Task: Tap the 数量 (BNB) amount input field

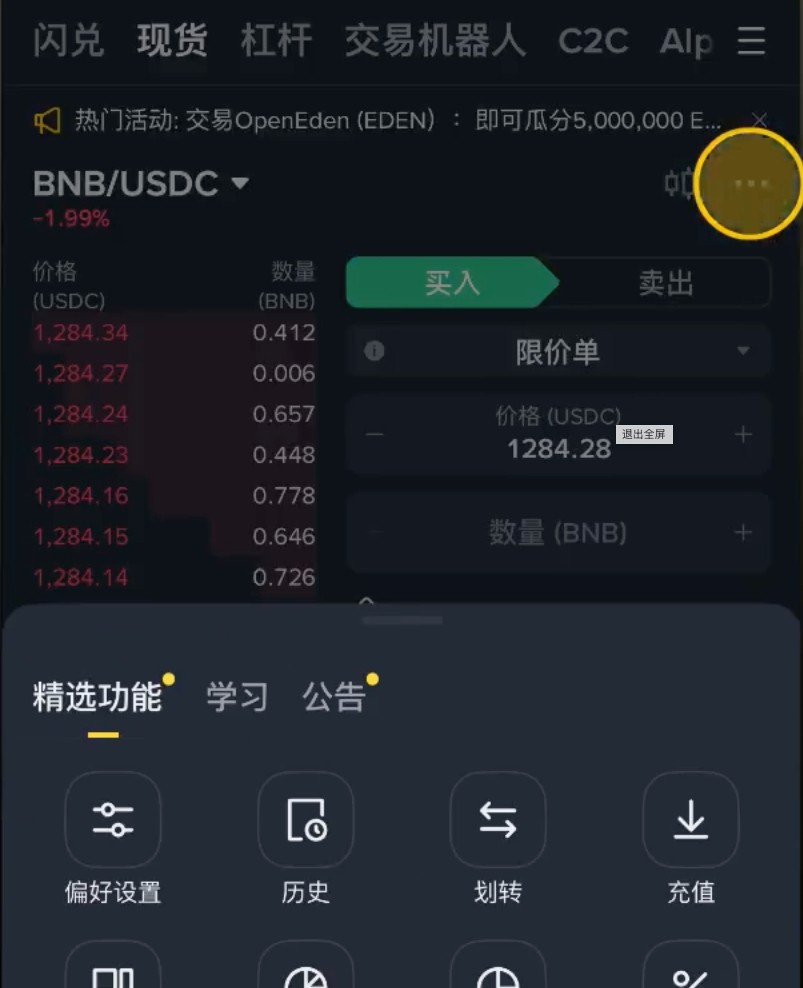Action: [x=558, y=532]
